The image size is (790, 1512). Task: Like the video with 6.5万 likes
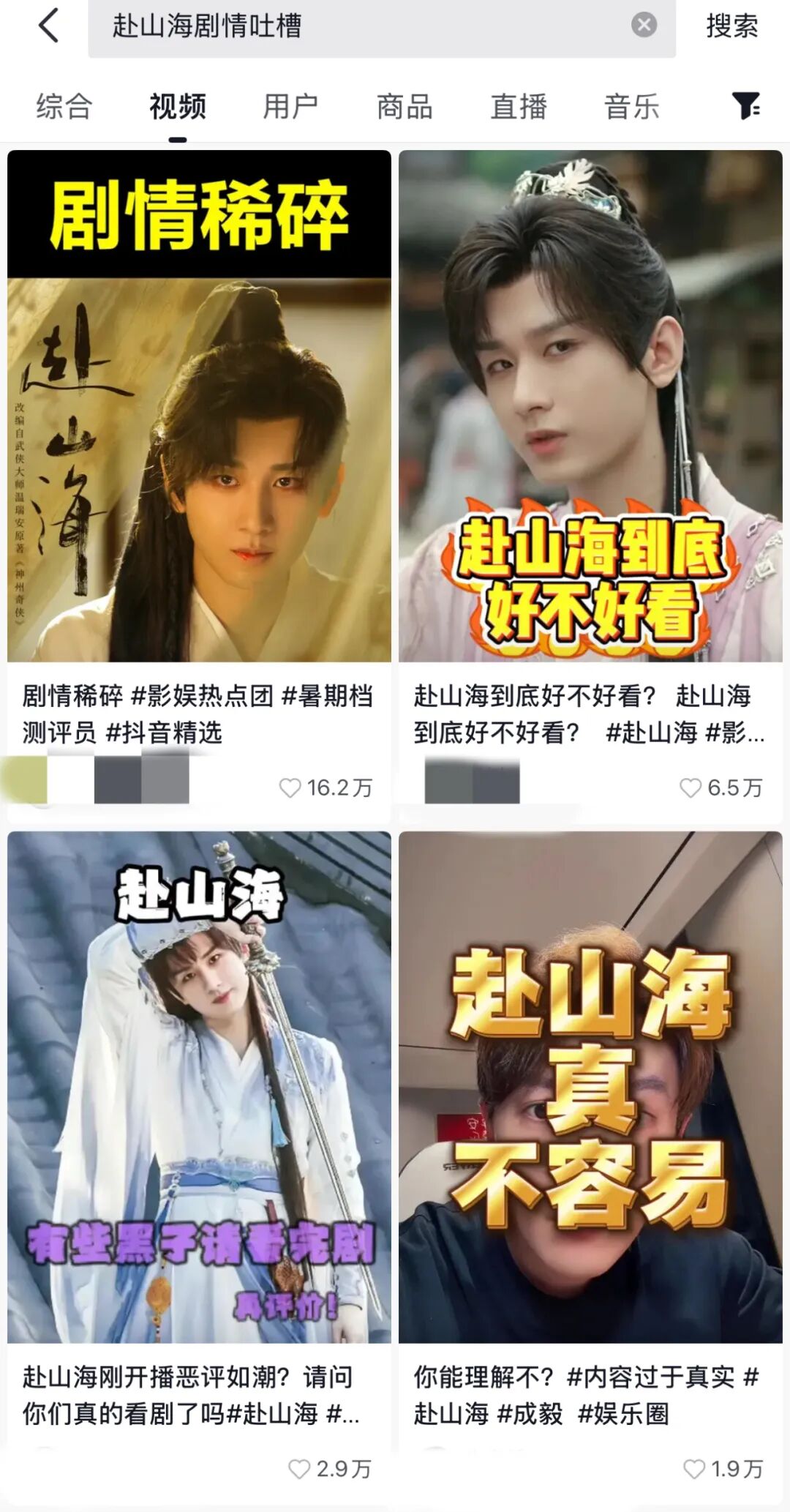click(x=690, y=787)
